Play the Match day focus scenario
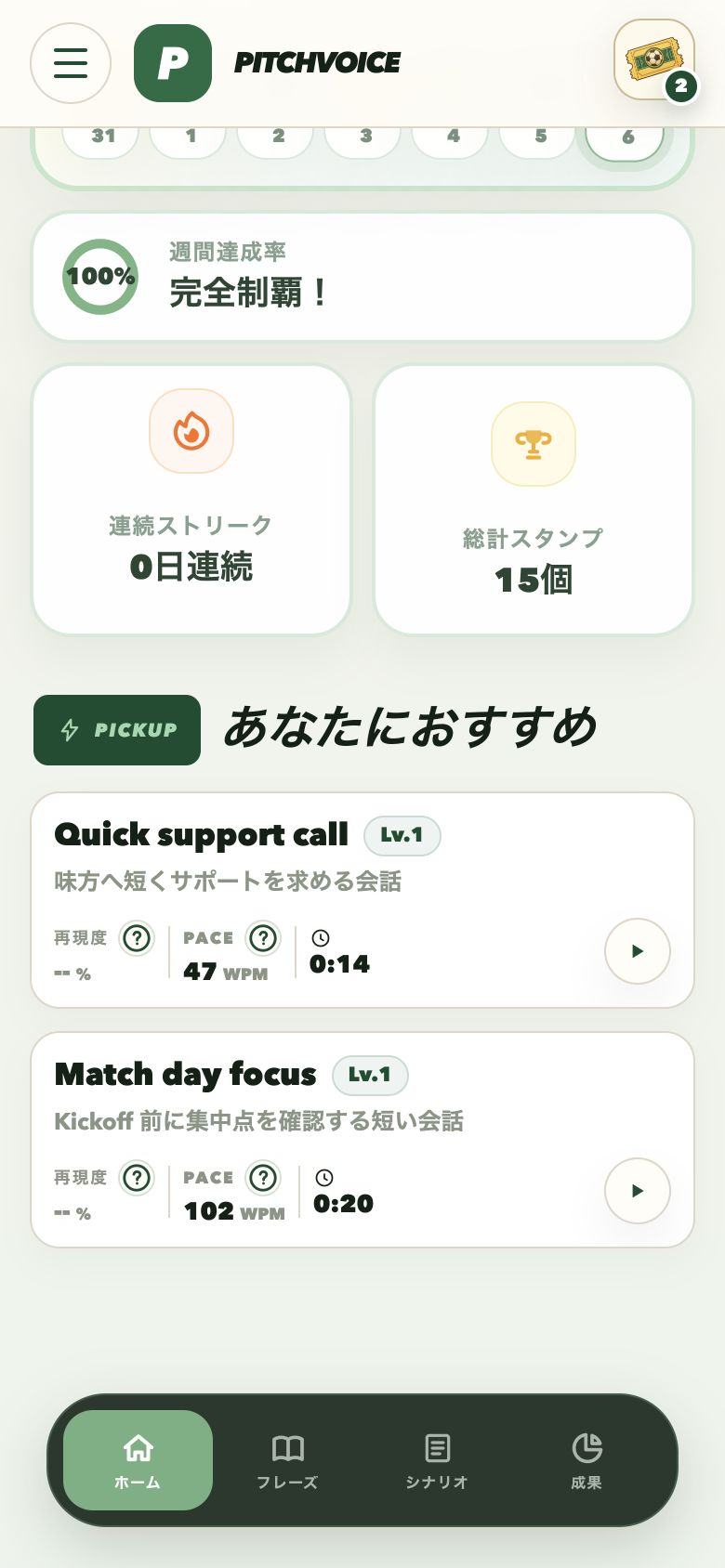 click(638, 1191)
